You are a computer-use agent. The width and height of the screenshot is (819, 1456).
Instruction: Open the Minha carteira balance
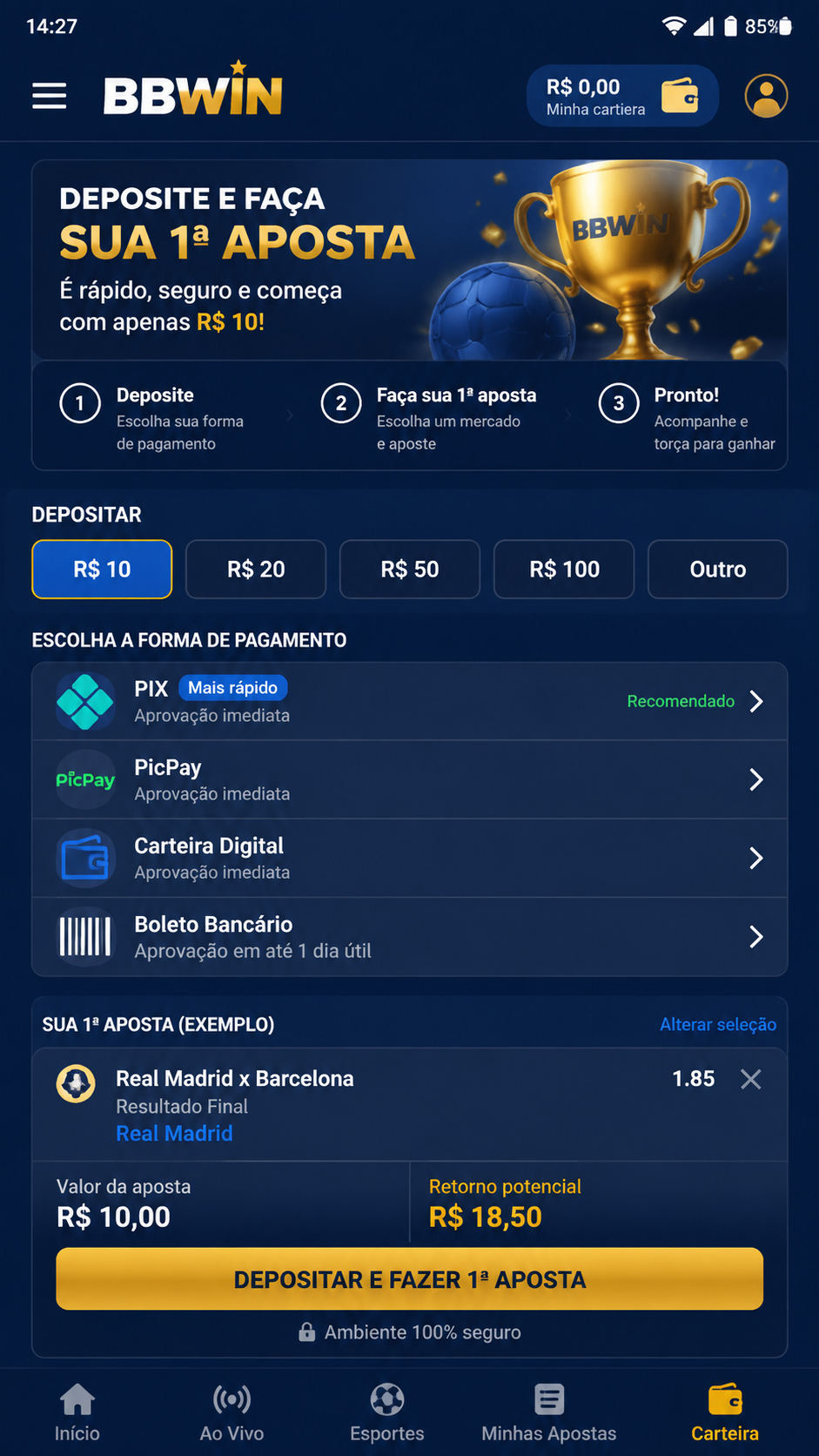pyautogui.click(x=622, y=96)
